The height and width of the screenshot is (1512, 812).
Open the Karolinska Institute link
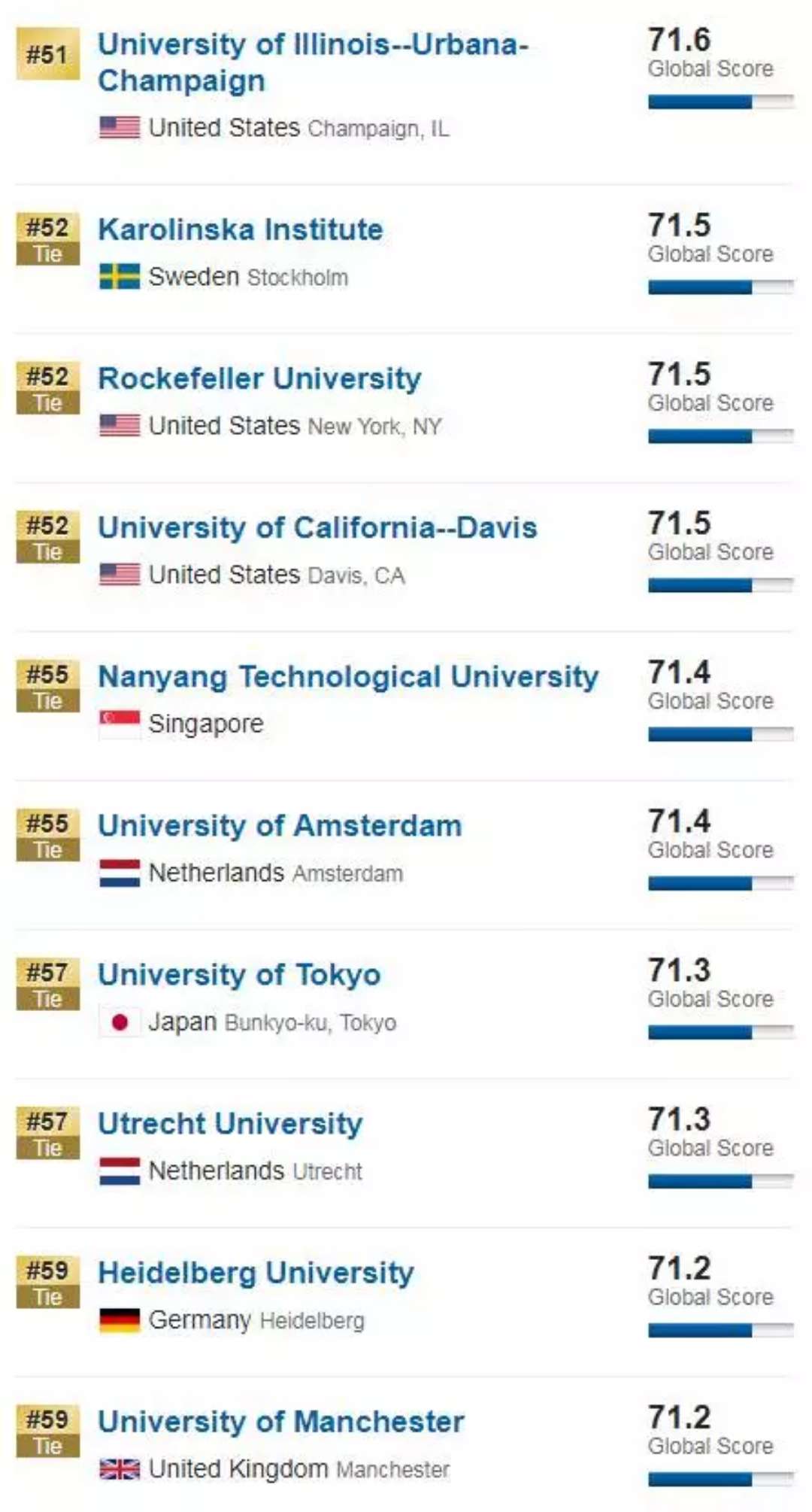(241, 229)
